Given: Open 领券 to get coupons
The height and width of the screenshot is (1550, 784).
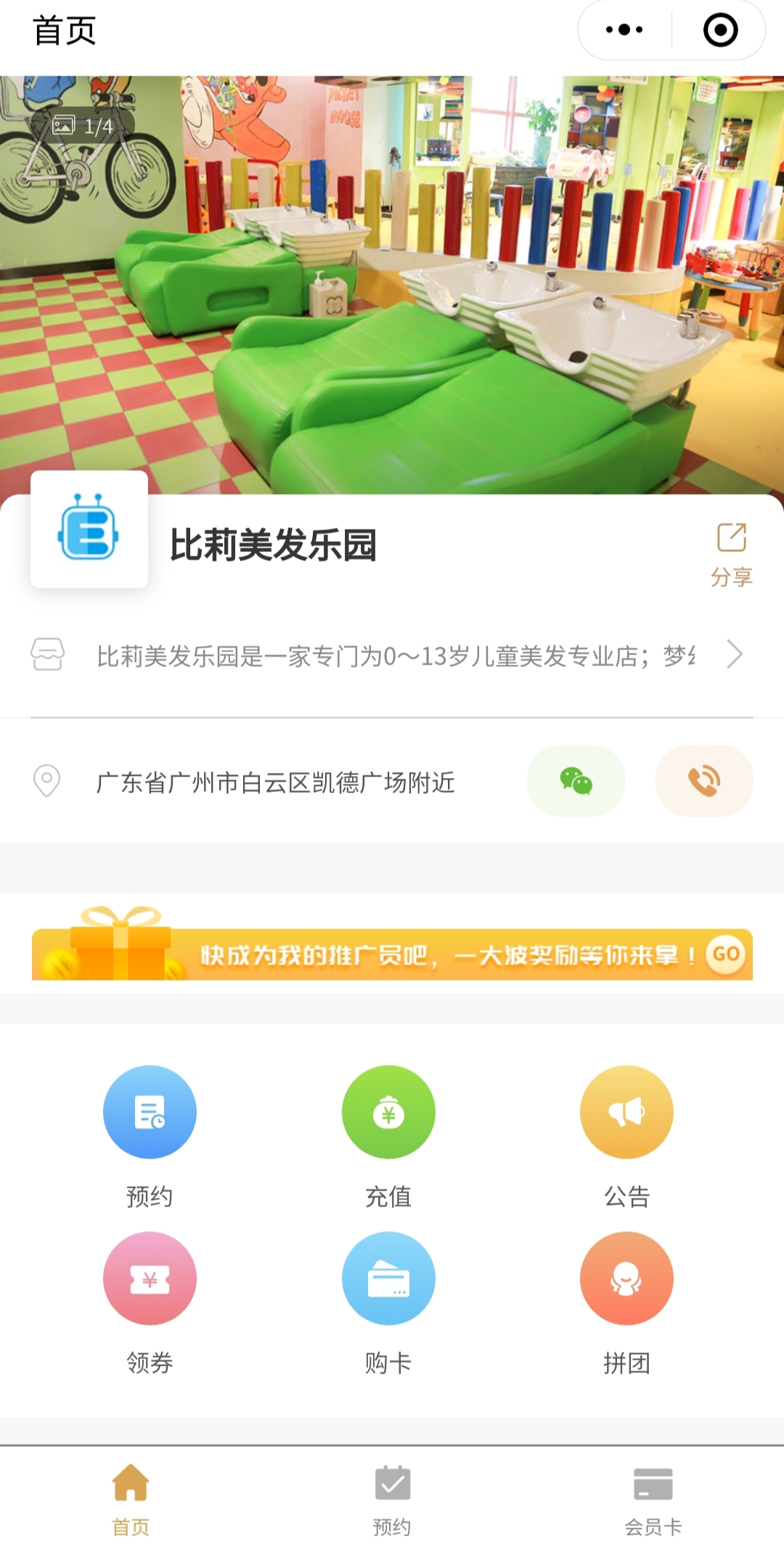Looking at the screenshot, I should click(x=150, y=1278).
